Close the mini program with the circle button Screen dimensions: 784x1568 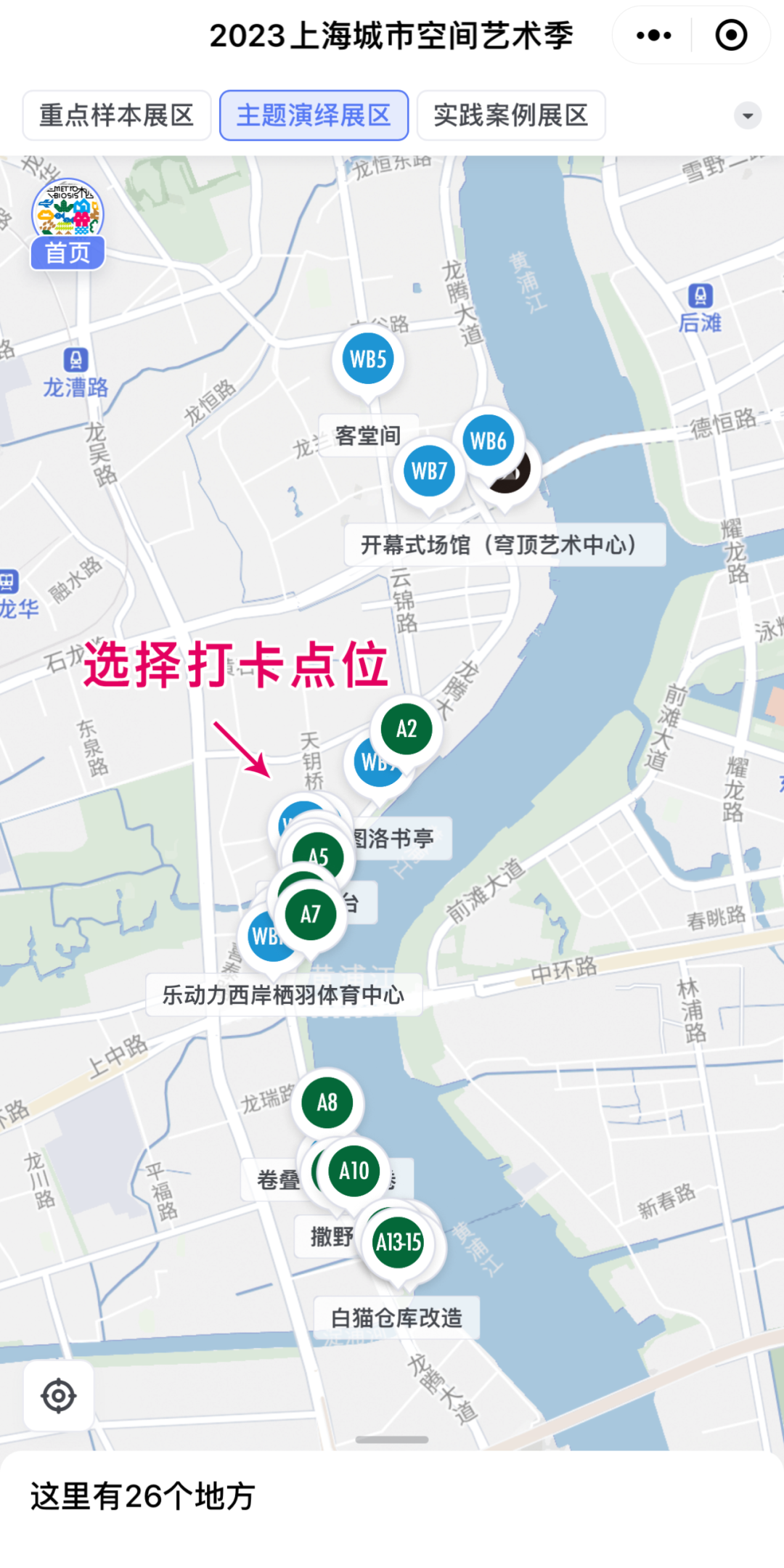tap(730, 35)
